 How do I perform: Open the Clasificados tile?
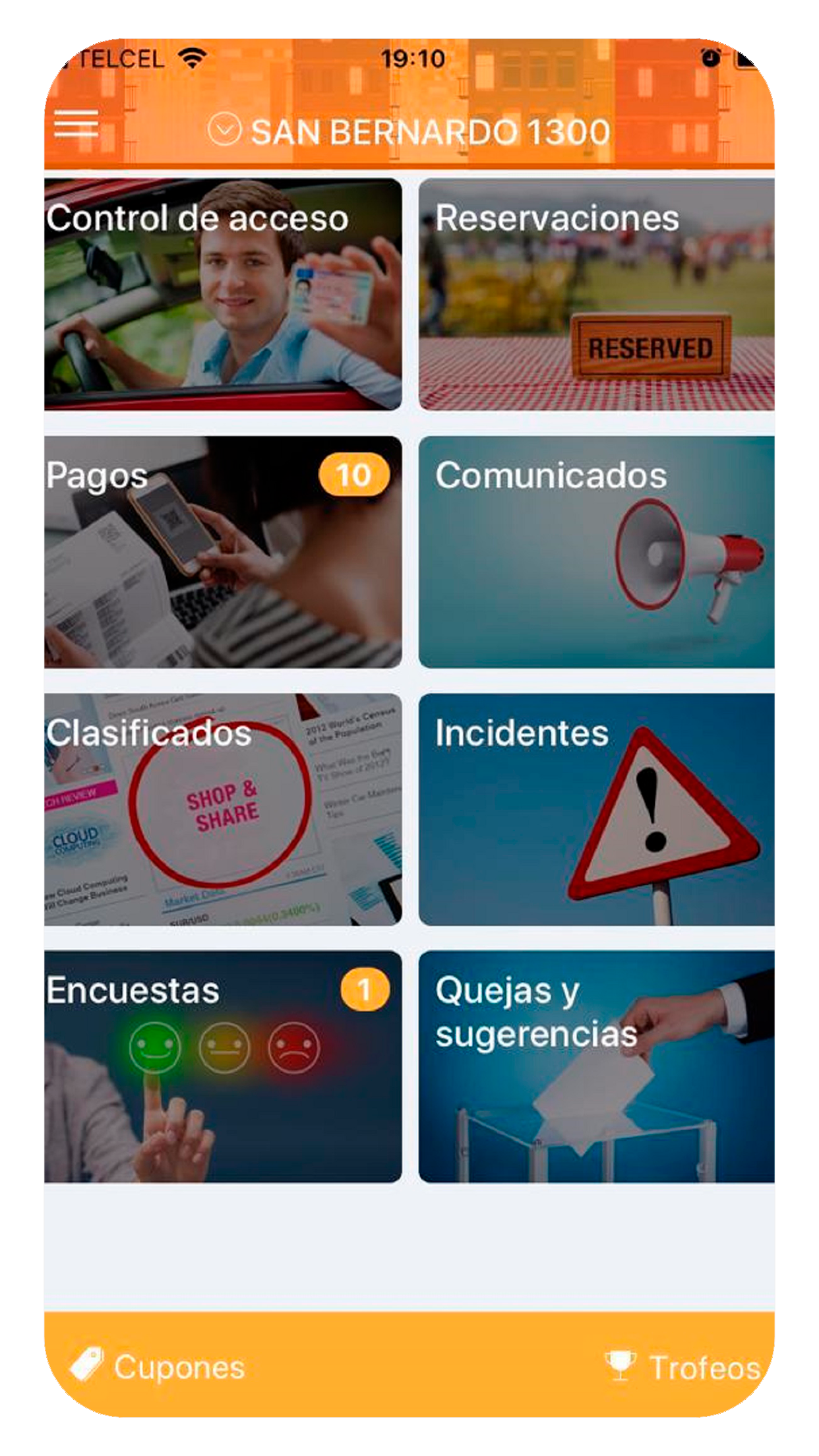click(223, 809)
